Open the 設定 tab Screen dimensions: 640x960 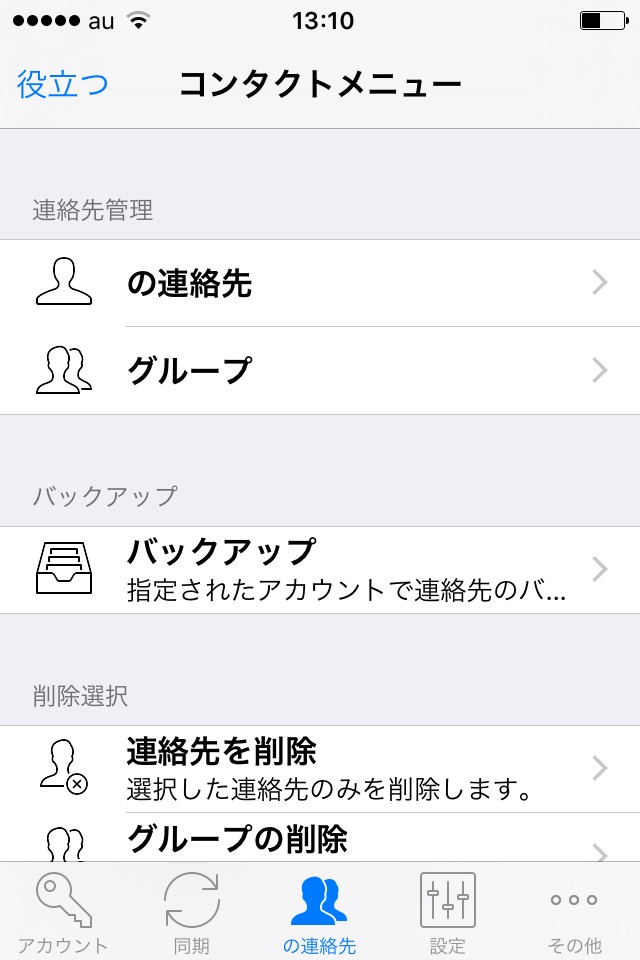[x=447, y=912]
